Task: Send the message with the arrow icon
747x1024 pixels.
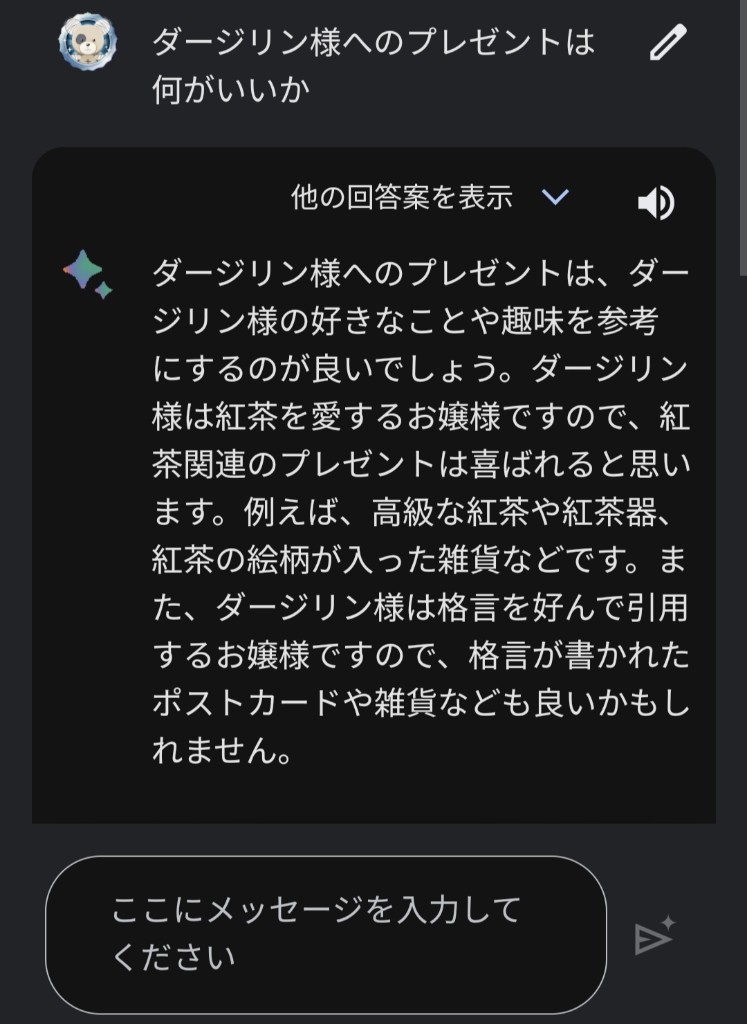Action: (655, 937)
